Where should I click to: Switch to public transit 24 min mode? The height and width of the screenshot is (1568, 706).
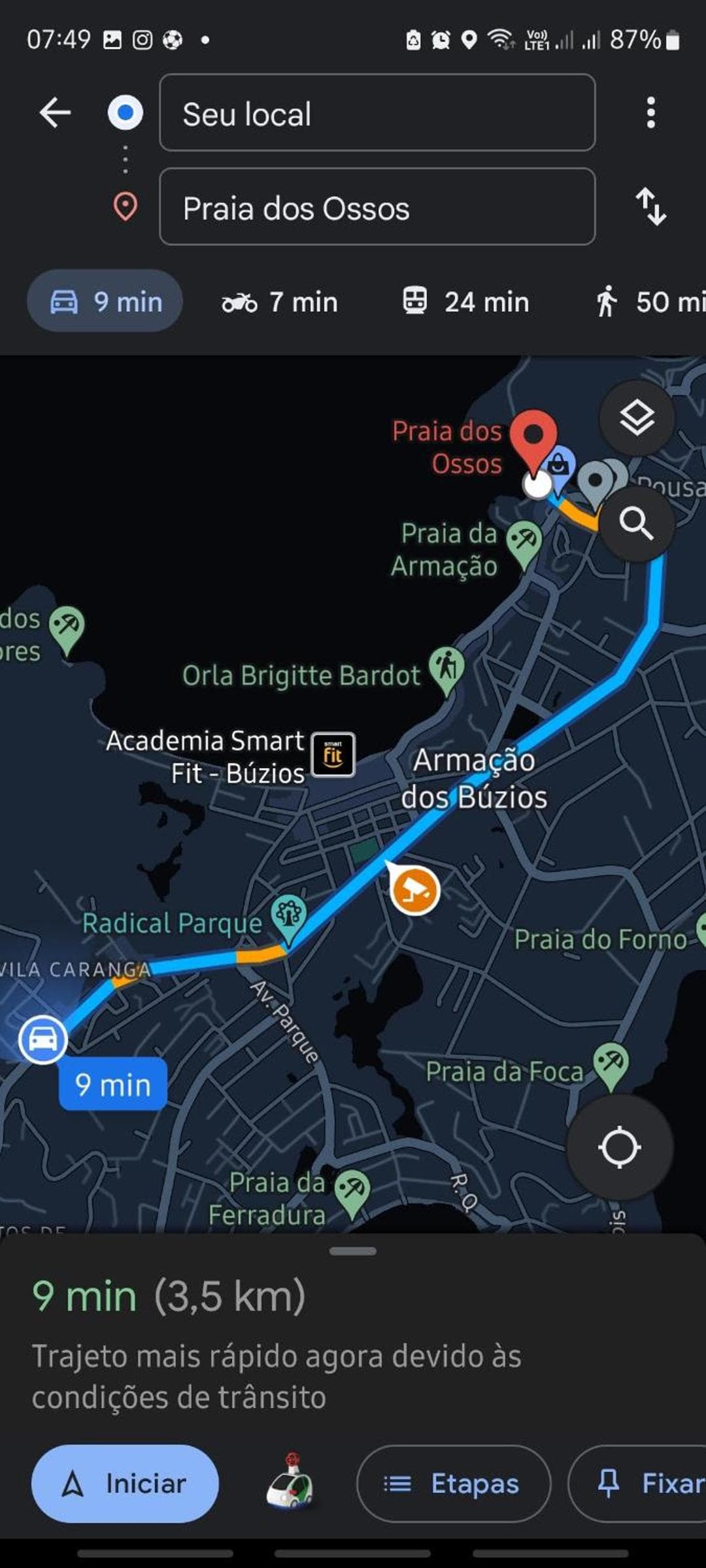[465, 302]
